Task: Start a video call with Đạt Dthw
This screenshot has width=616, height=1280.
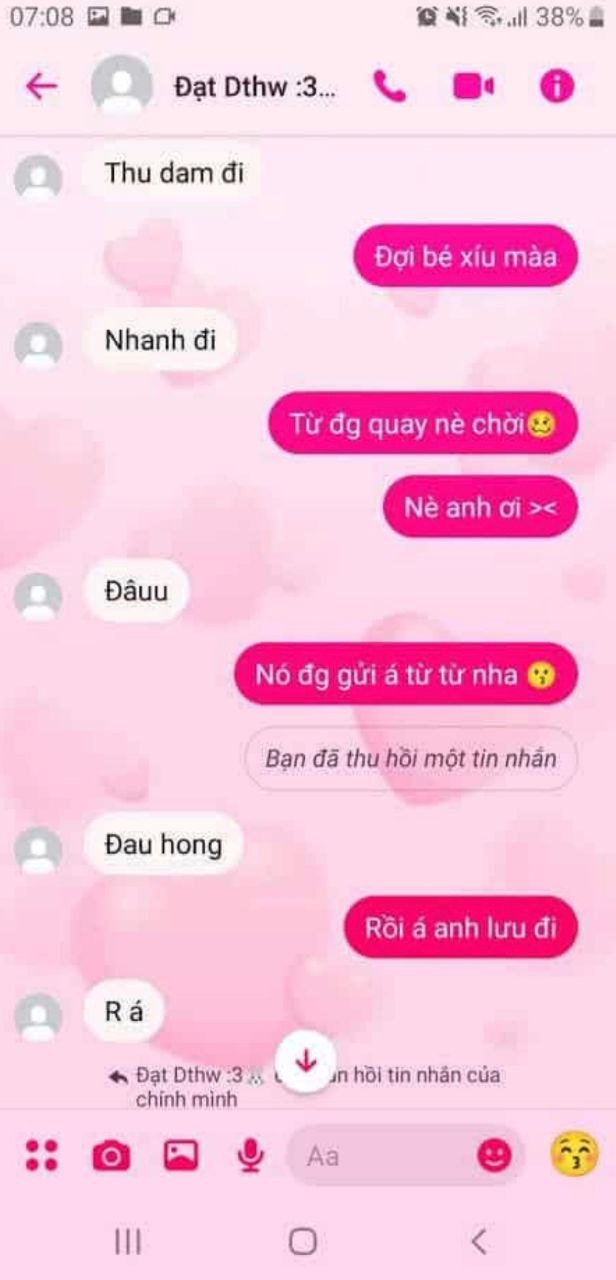Action: coord(473,87)
